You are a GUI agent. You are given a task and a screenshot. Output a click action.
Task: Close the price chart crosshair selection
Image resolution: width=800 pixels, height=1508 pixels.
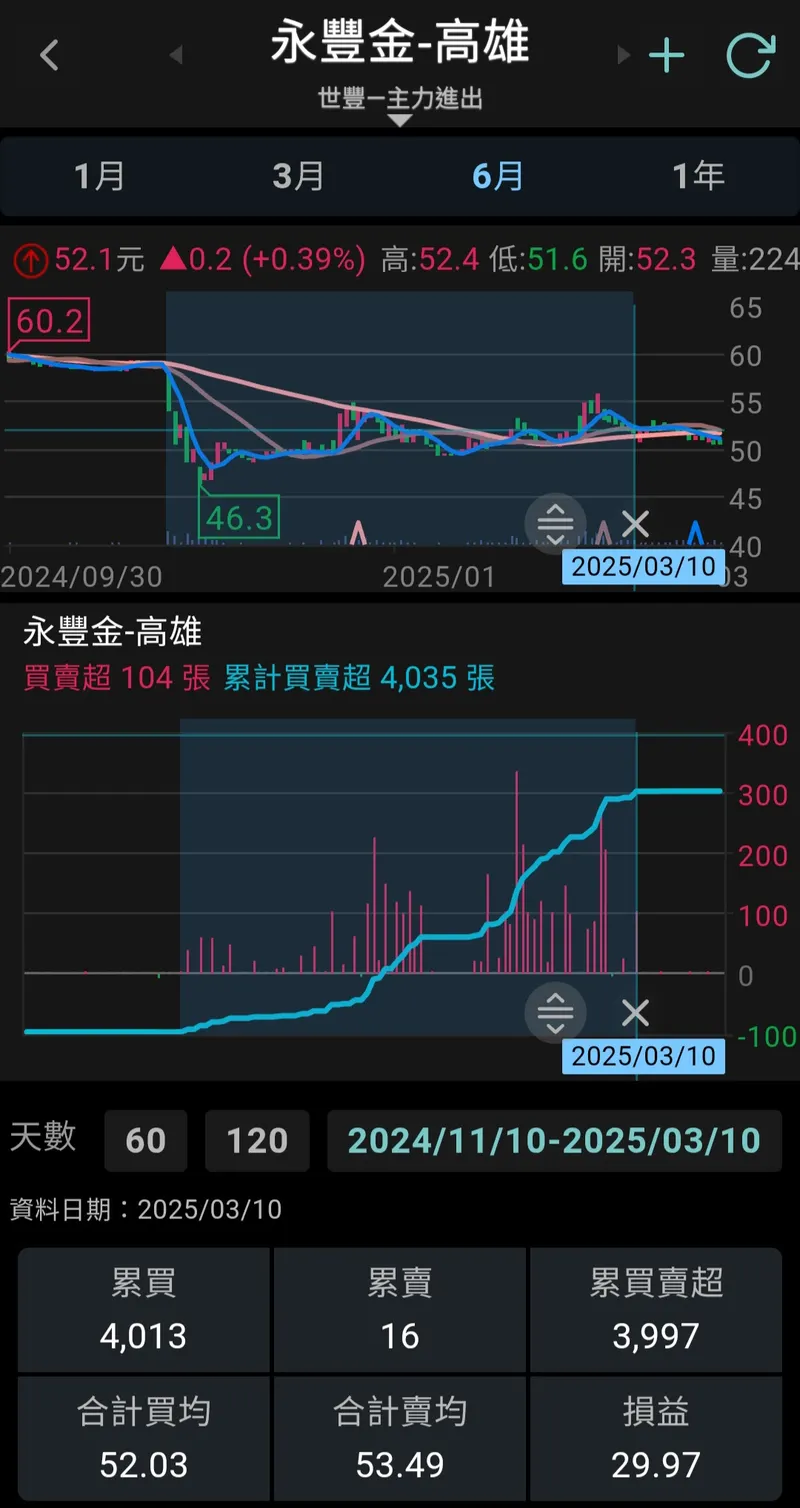point(635,524)
